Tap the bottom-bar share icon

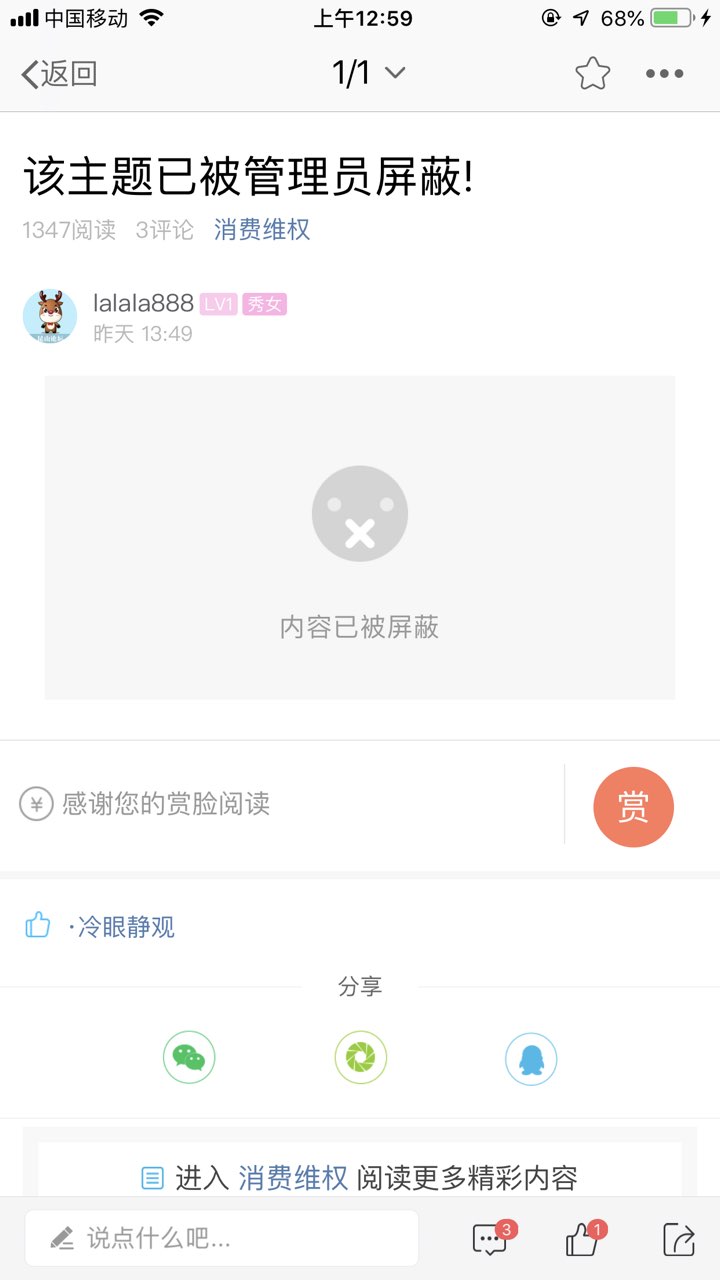coord(678,1239)
